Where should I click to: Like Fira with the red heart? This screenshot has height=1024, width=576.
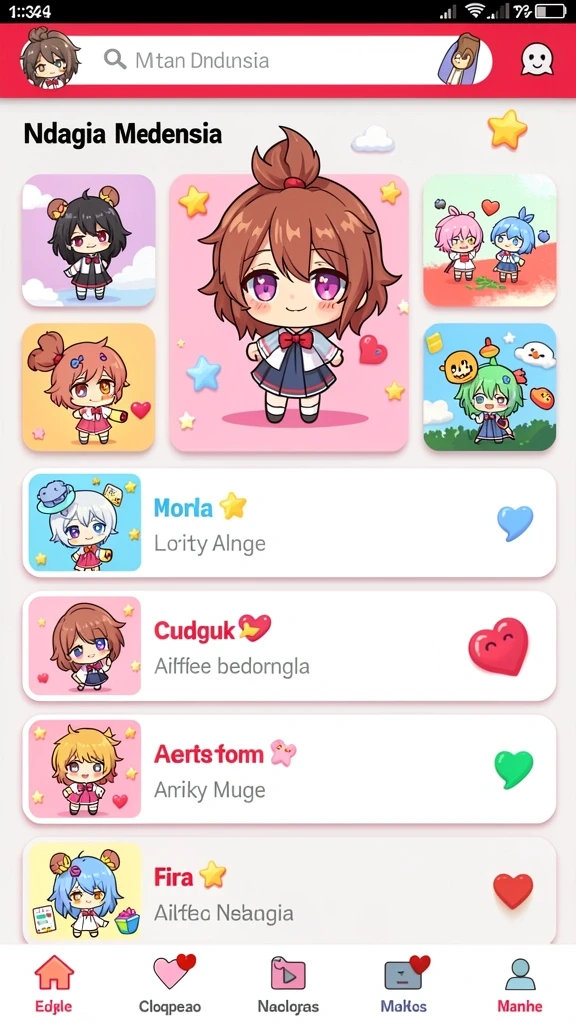tap(513, 891)
